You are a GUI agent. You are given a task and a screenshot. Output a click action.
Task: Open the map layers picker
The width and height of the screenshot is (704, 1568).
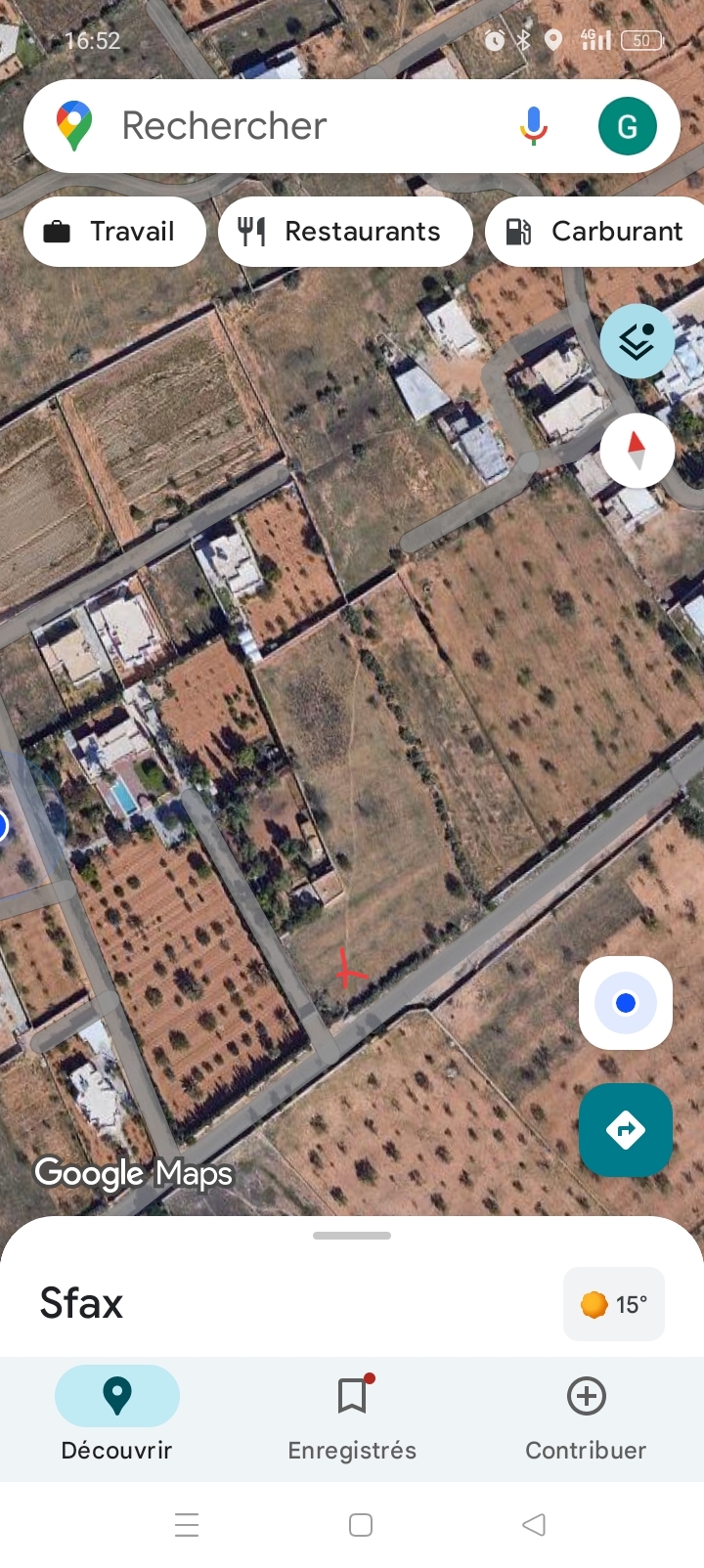638,341
